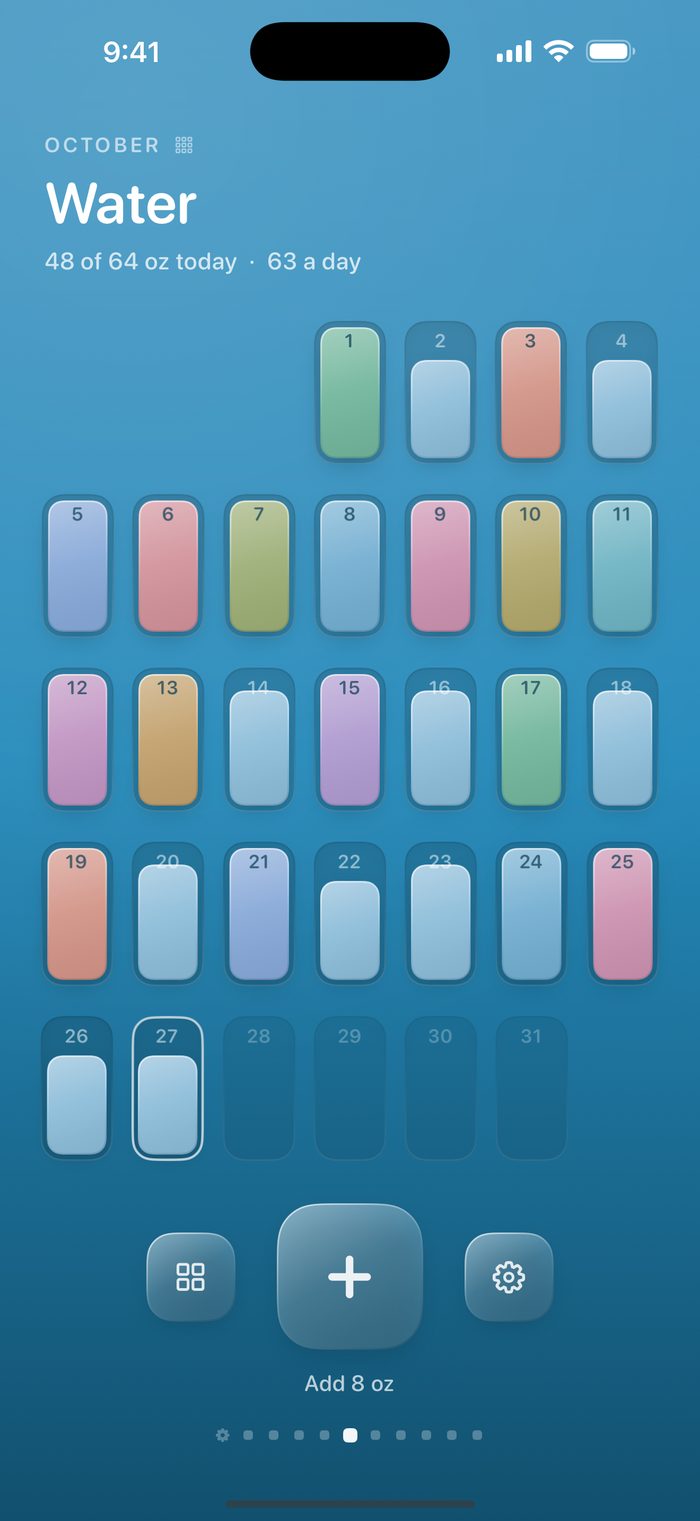Open the grid overview button
Screen dimensions: 700x1521
(191, 1277)
